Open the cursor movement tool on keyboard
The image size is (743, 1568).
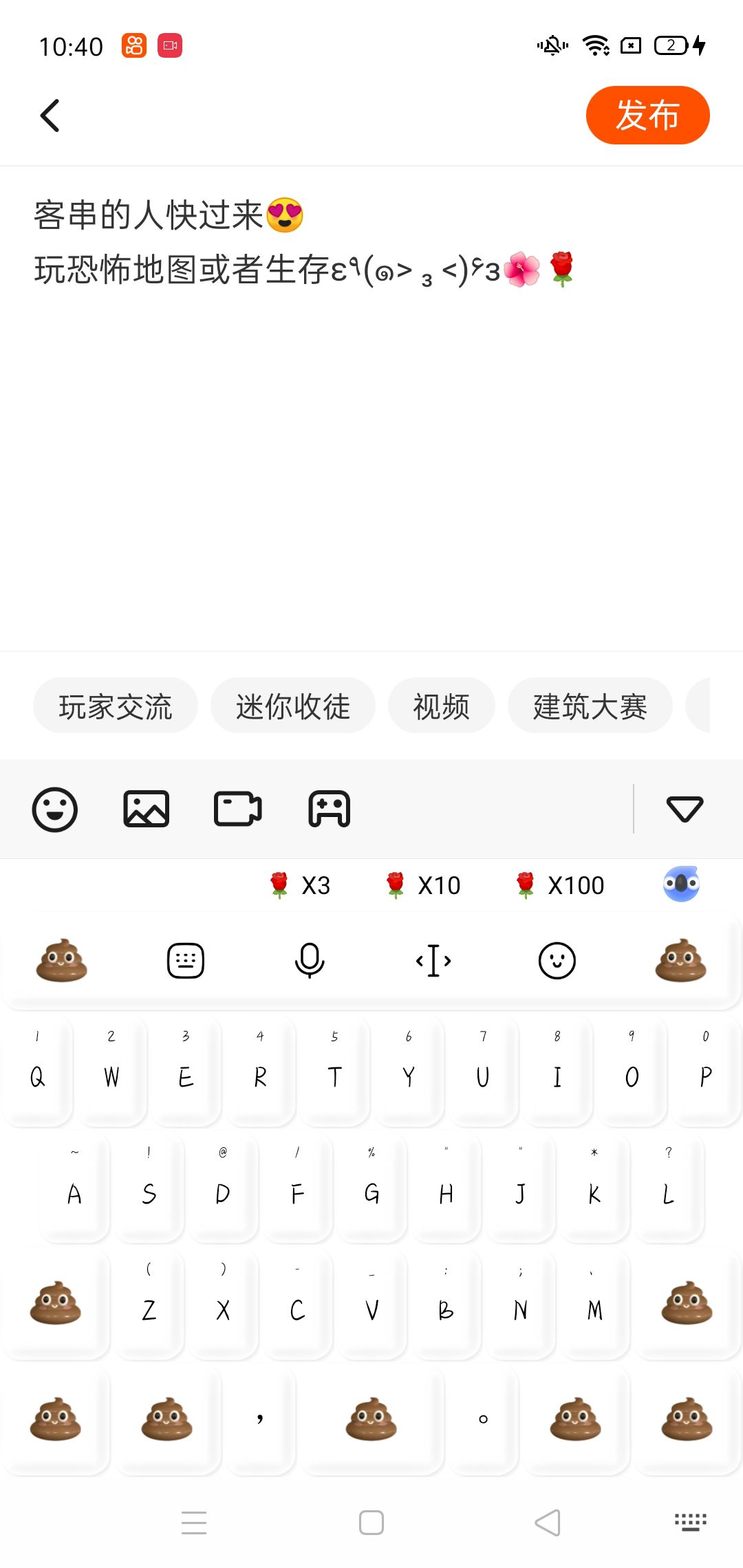pyautogui.click(x=433, y=961)
